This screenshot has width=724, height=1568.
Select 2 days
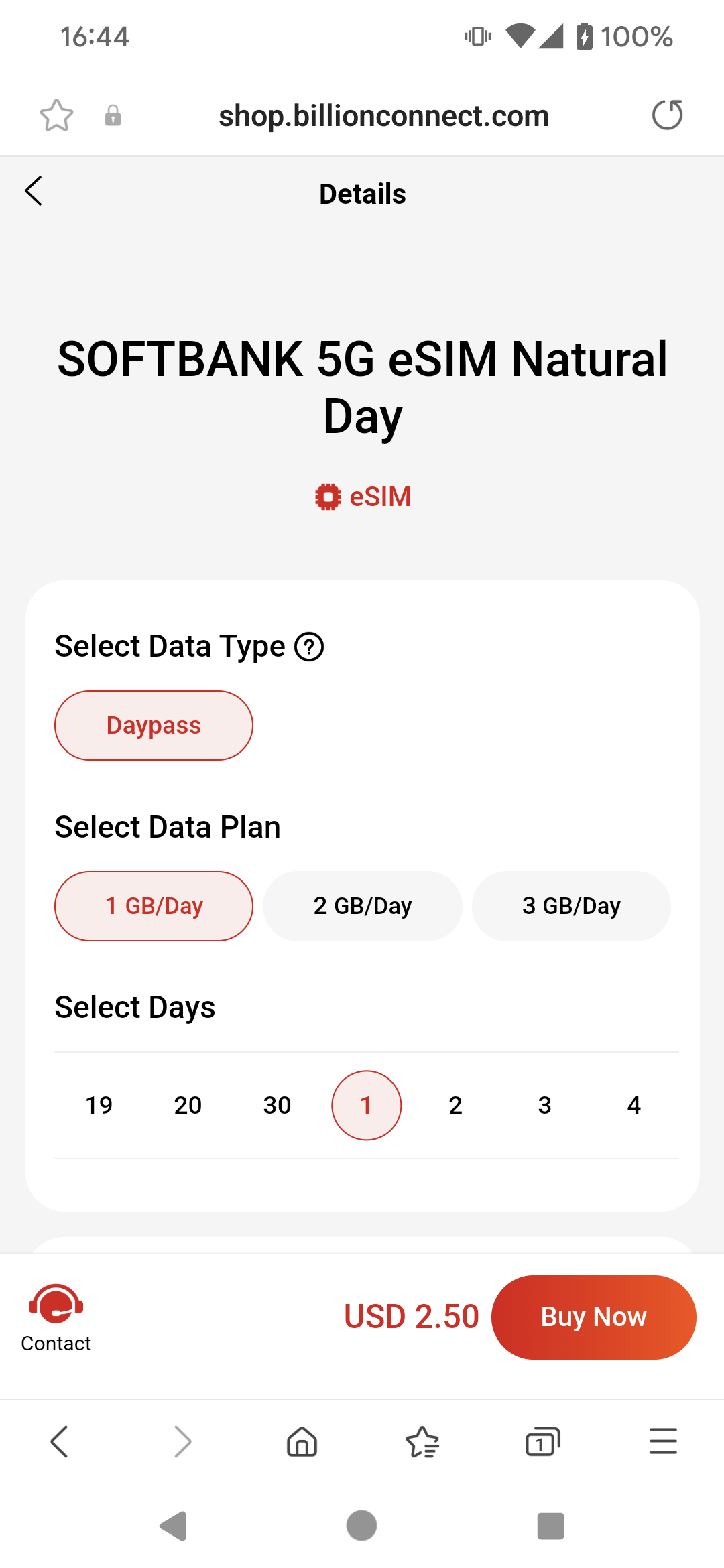(455, 1105)
